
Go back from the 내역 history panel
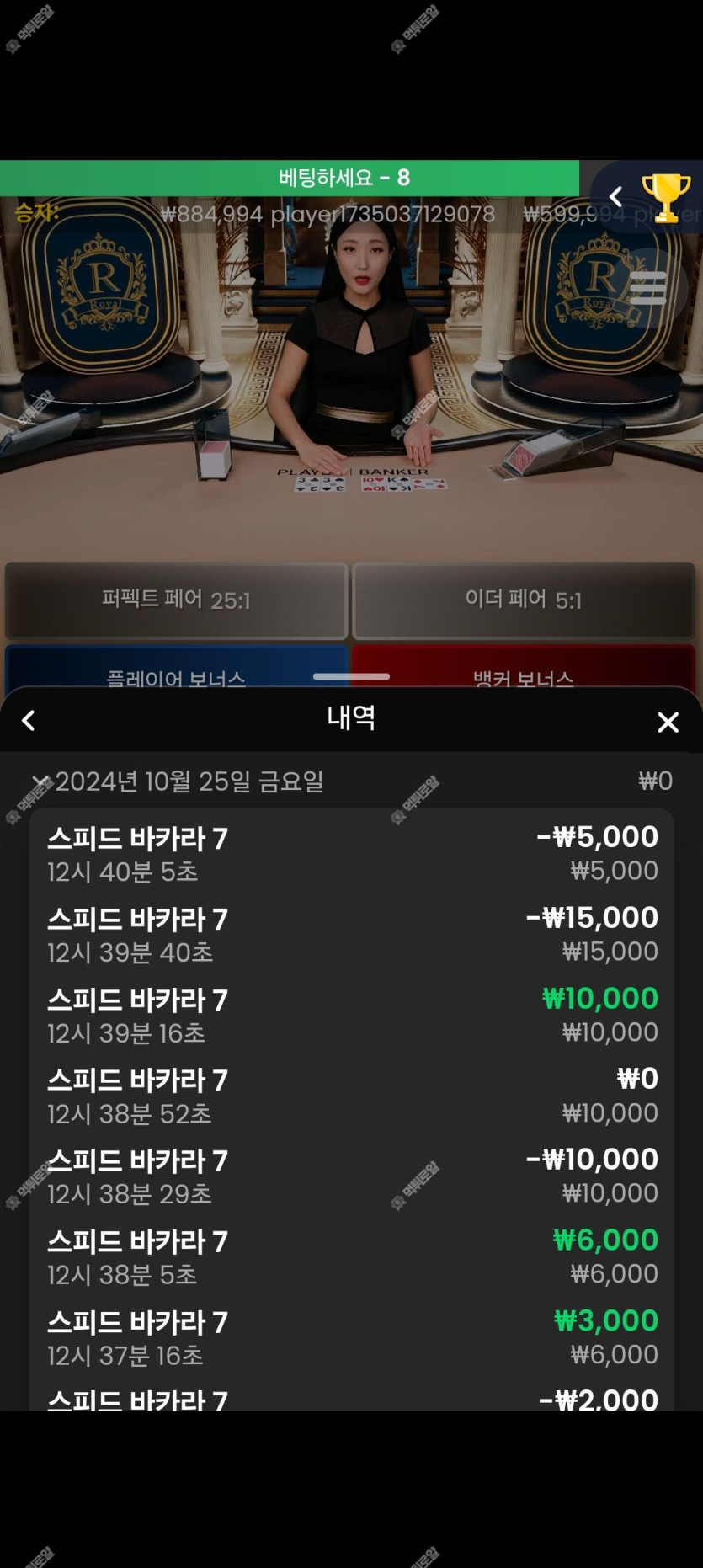pyautogui.click(x=29, y=721)
